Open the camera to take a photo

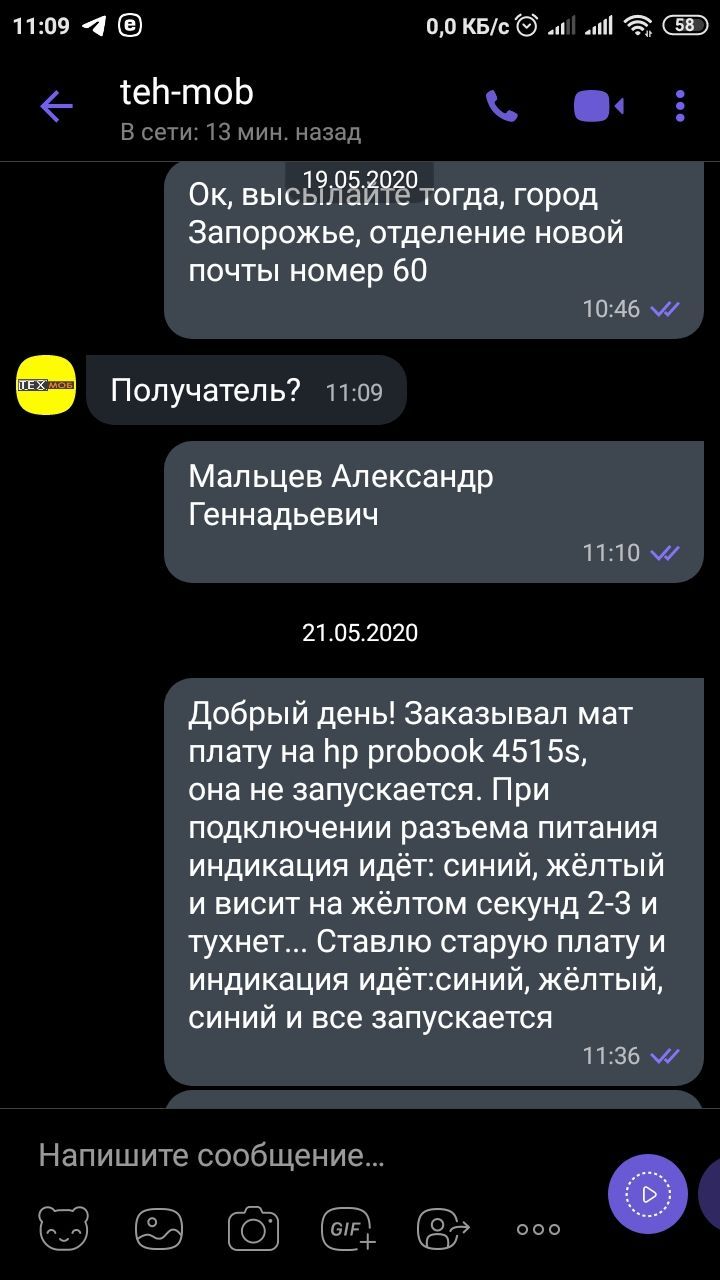(x=253, y=1228)
